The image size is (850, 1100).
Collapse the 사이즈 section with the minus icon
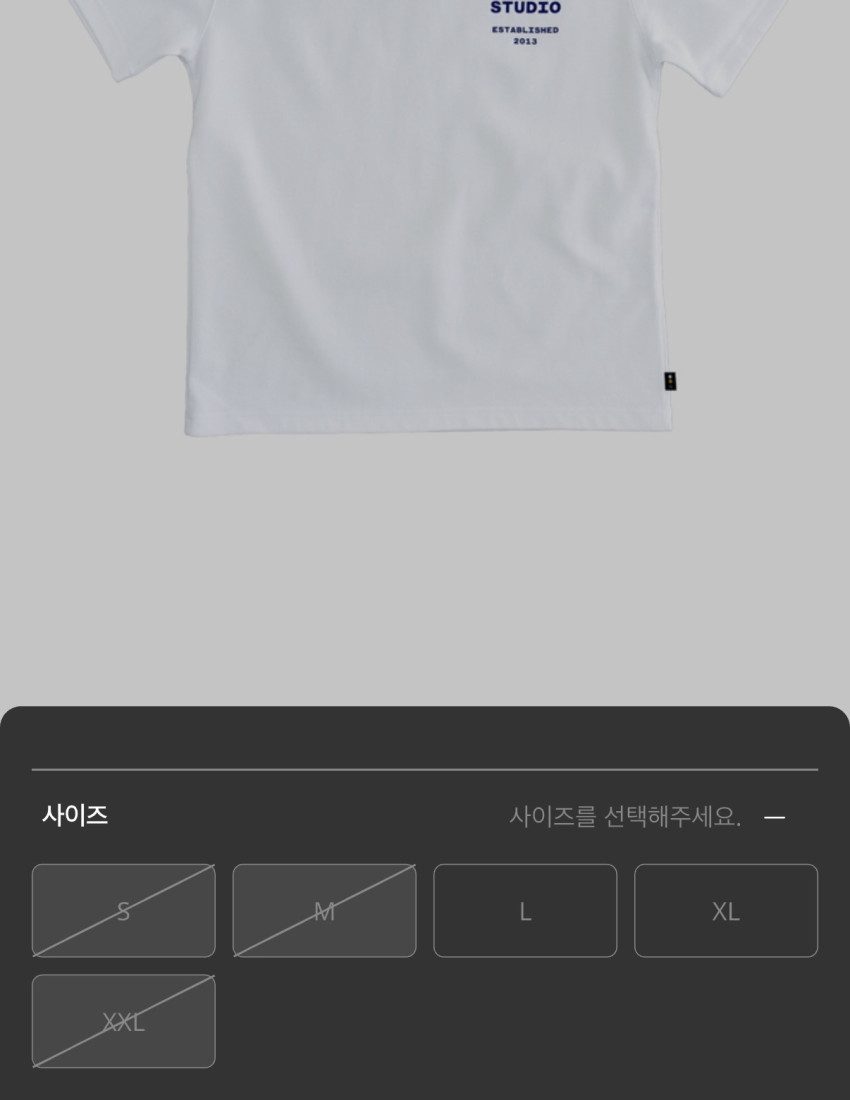(x=774, y=817)
